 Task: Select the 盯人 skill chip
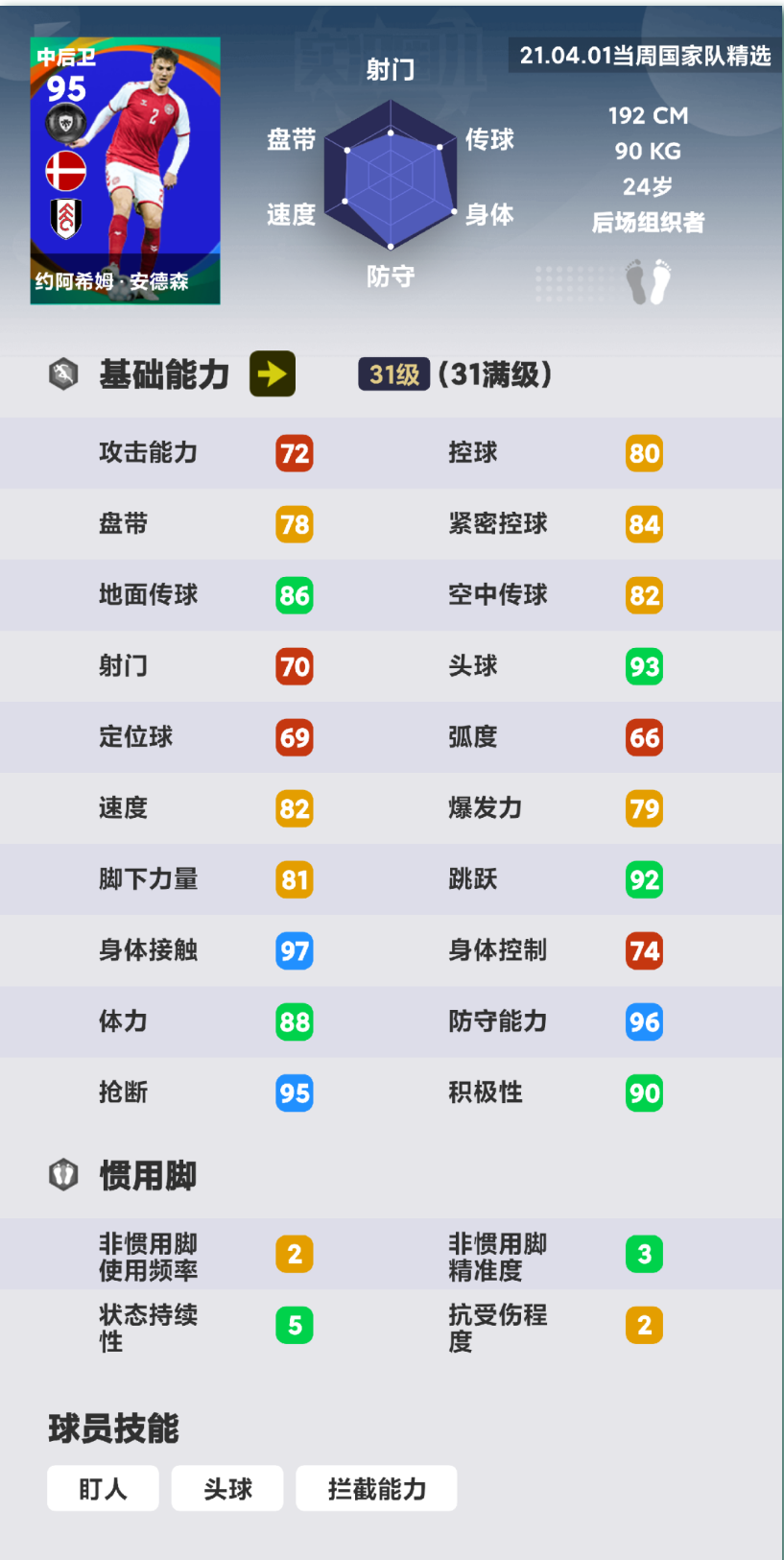coord(103,1488)
